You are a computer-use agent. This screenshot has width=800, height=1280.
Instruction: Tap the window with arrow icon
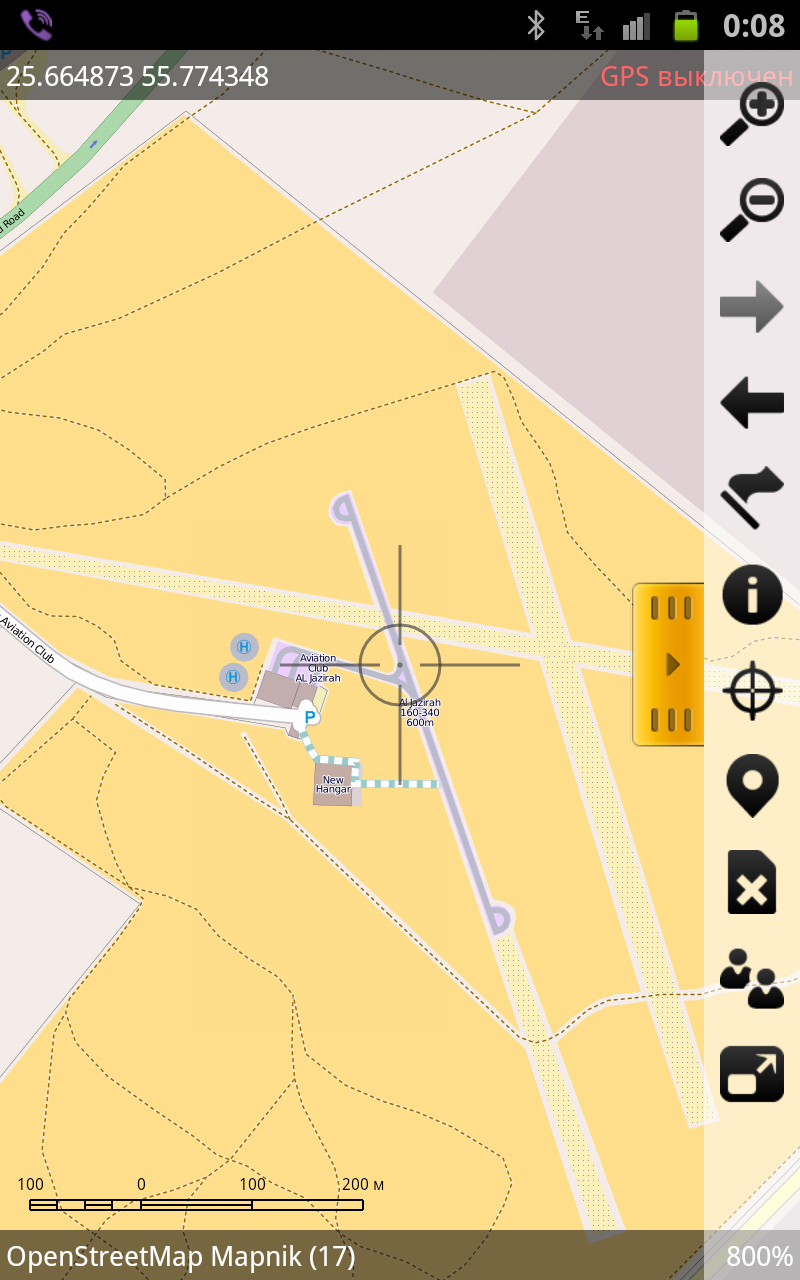(x=752, y=1074)
